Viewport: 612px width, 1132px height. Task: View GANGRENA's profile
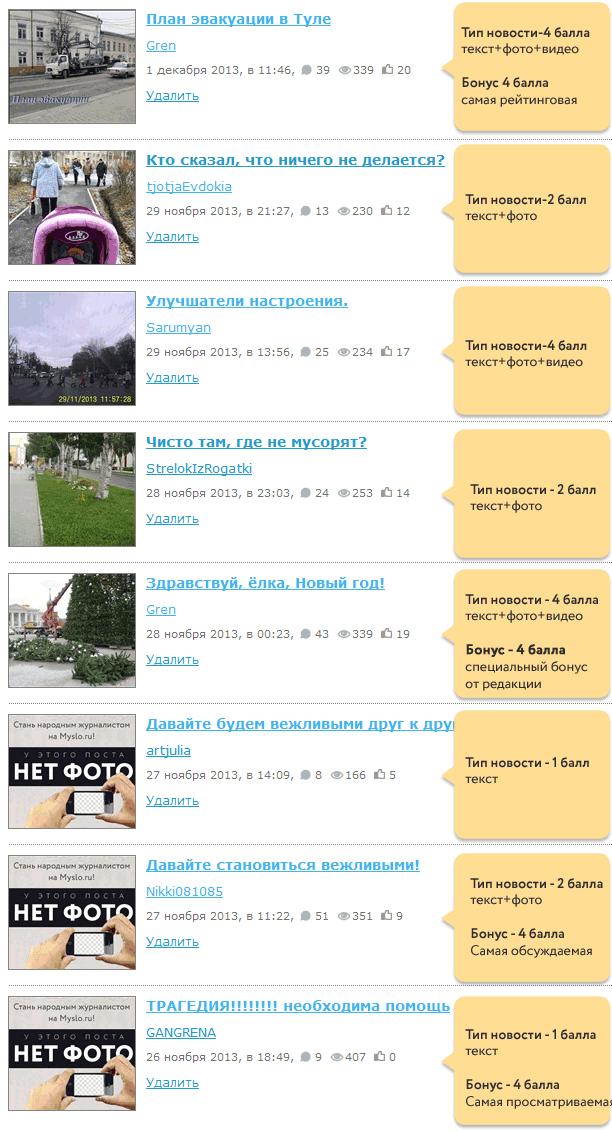pos(181,1032)
